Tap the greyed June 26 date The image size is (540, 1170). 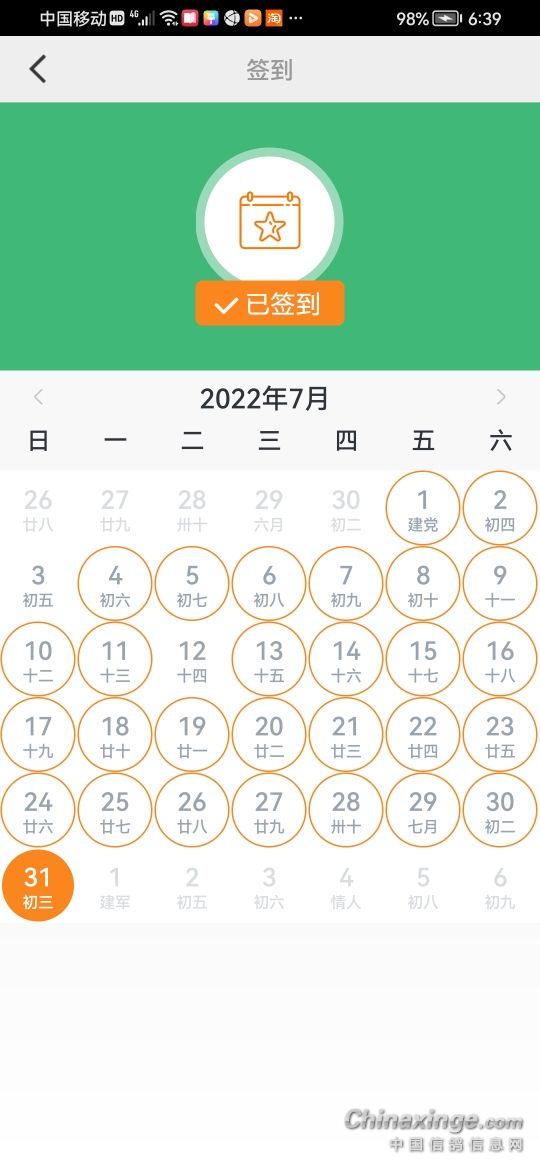click(x=38, y=508)
